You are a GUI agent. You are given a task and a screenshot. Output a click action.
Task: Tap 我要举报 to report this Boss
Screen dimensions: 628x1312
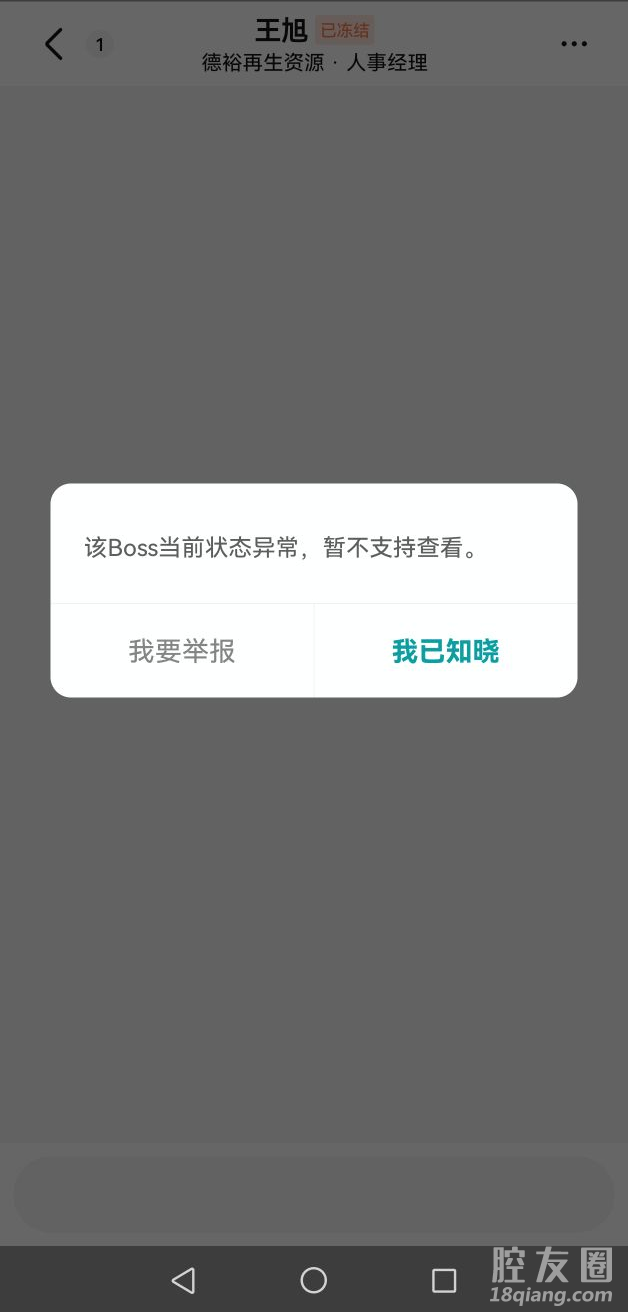tap(182, 651)
